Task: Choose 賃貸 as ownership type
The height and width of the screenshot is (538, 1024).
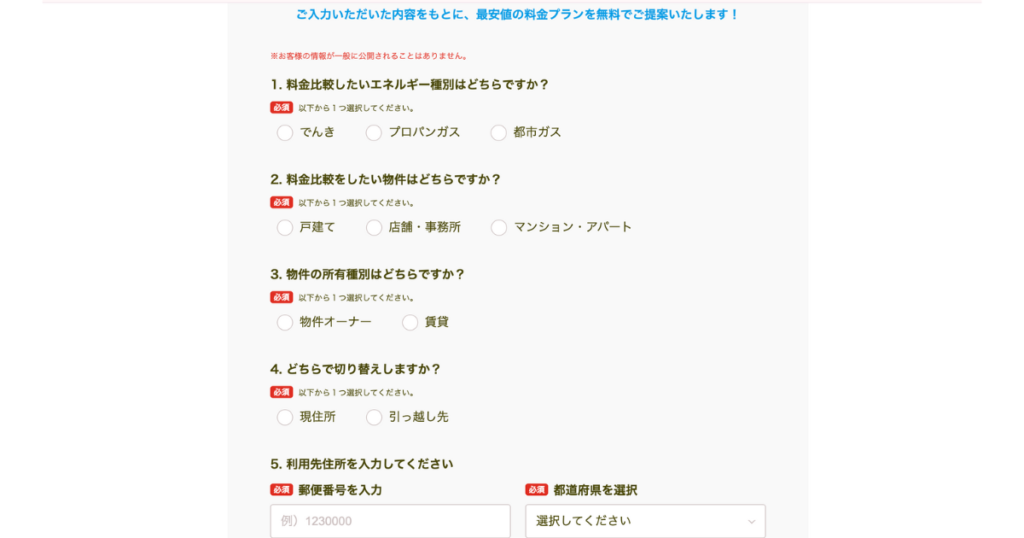Action: (410, 322)
